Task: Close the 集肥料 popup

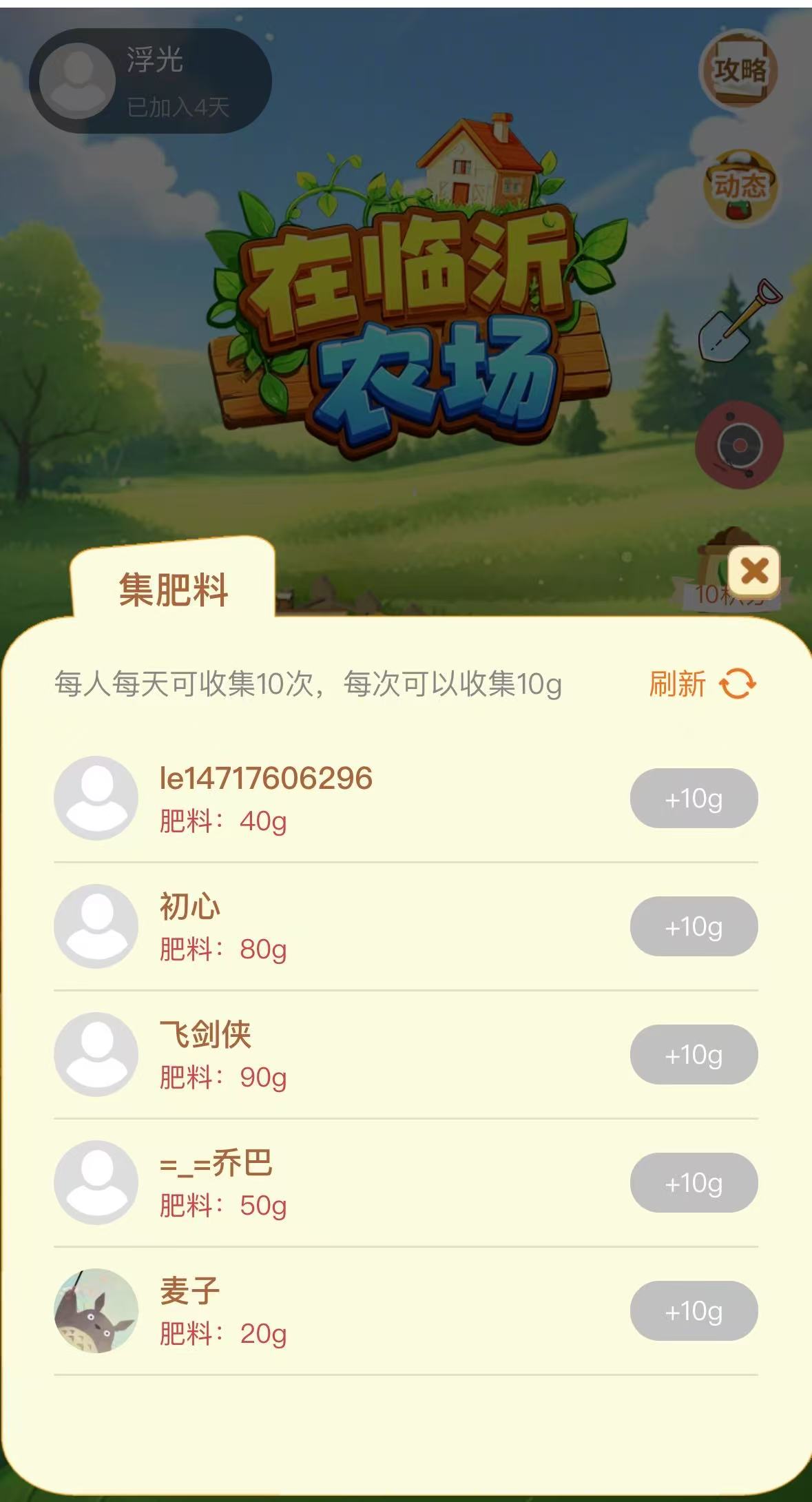Action: click(x=754, y=571)
